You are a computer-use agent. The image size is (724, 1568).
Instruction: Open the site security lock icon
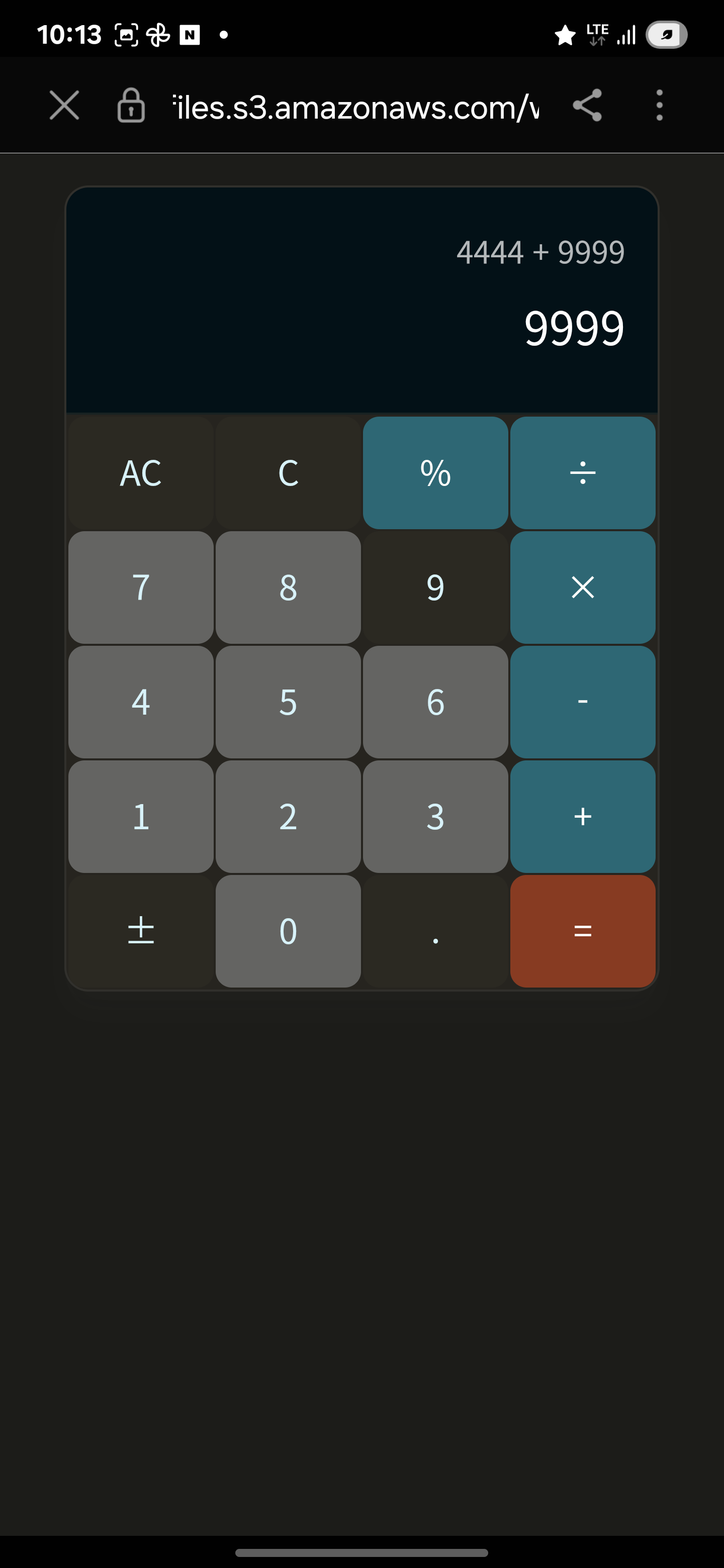pos(131,106)
